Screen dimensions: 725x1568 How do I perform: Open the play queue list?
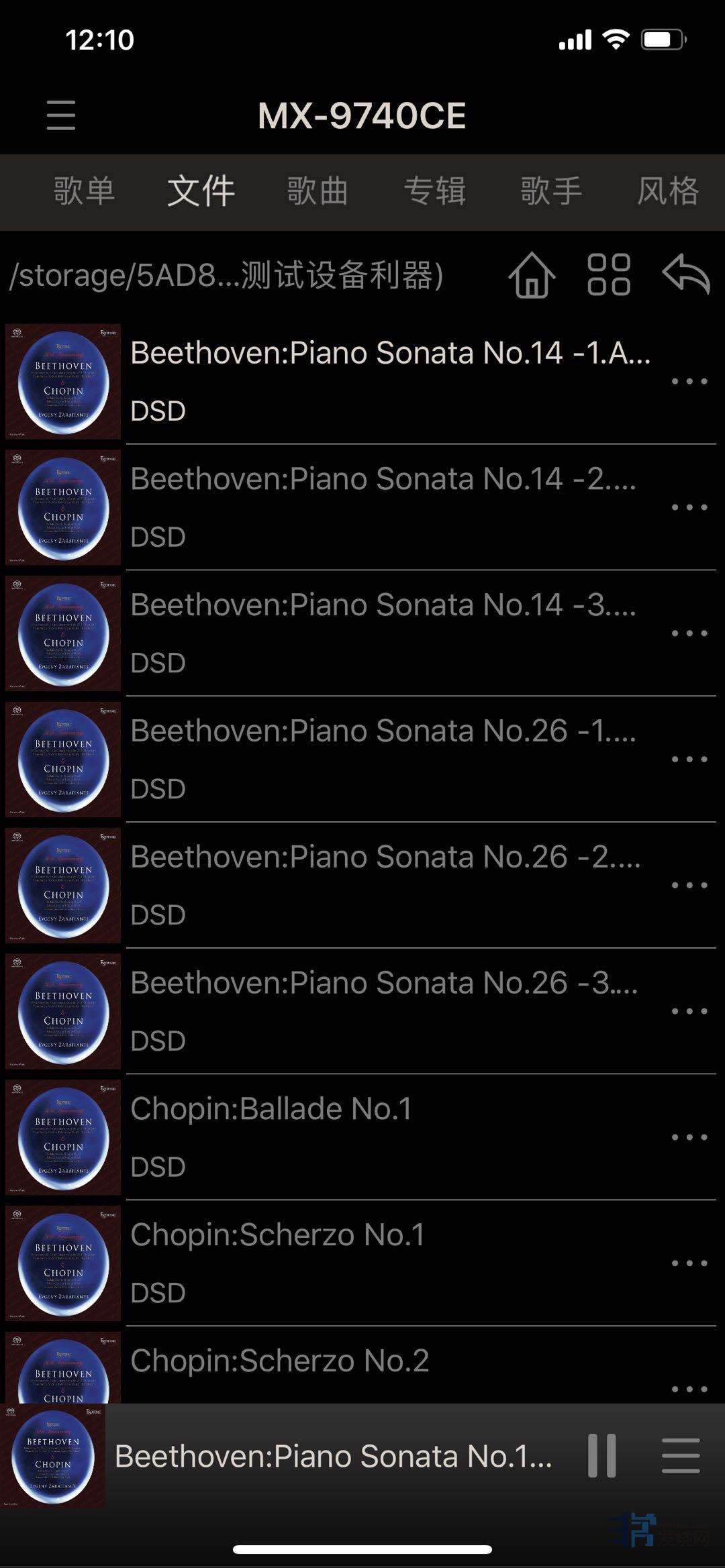[x=681, y=1456]
